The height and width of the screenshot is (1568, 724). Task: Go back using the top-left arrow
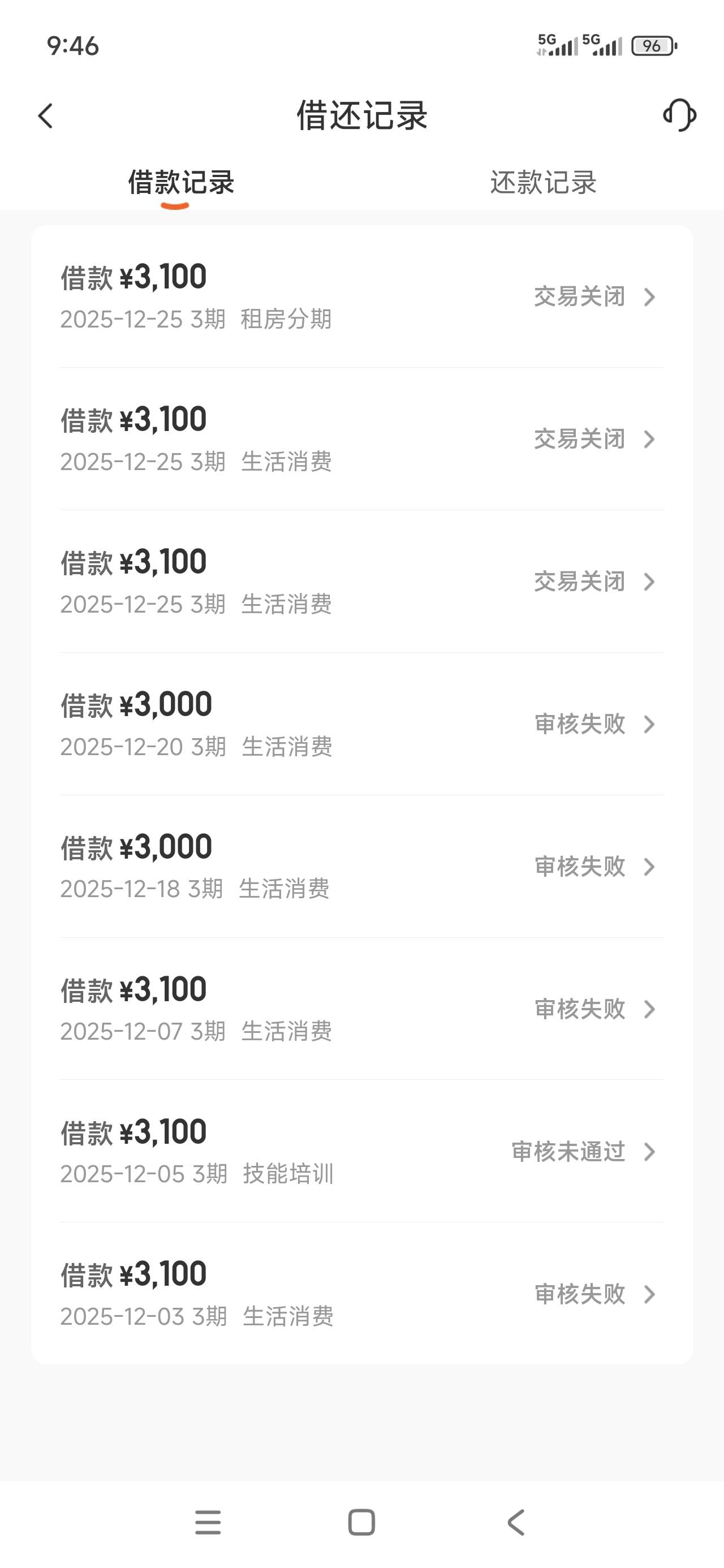(46, 115)
